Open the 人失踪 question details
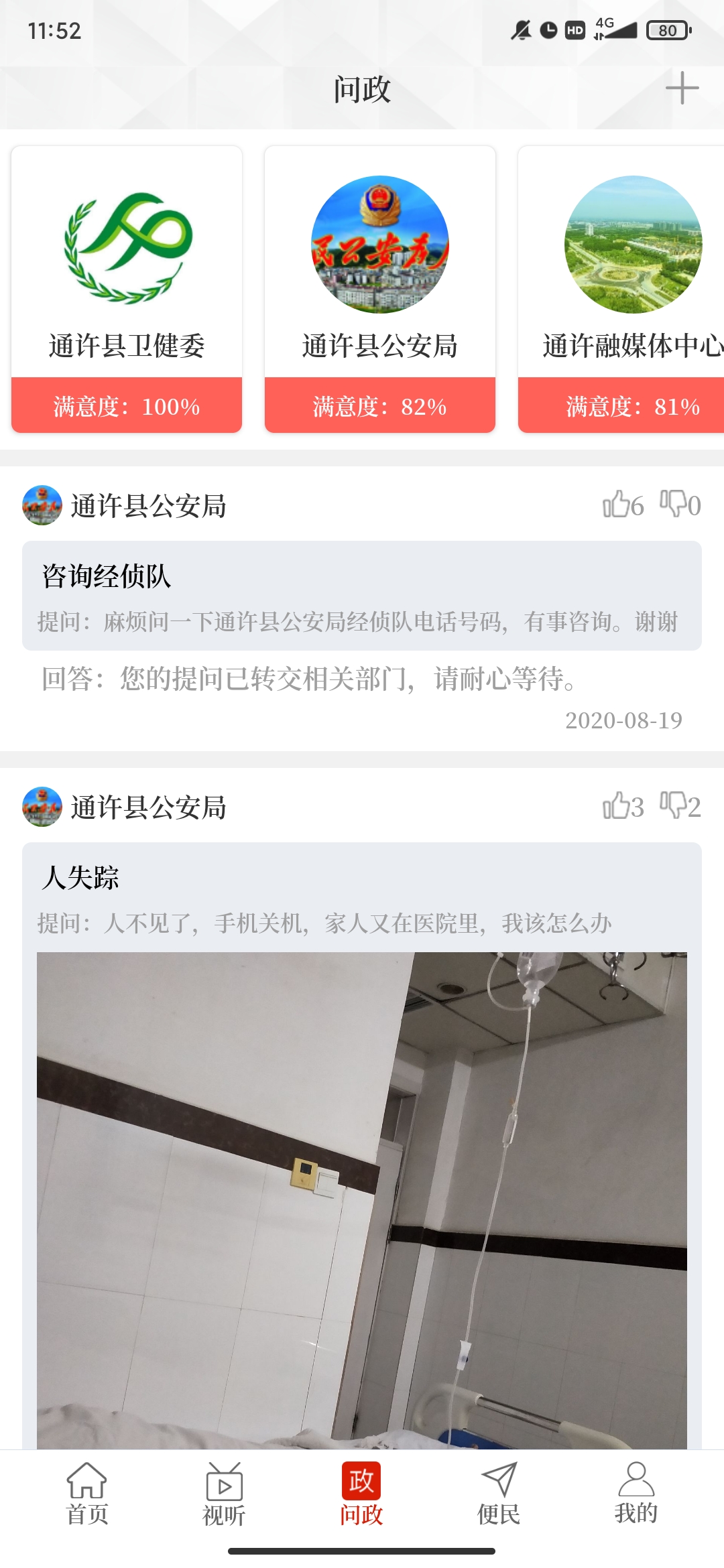724x1568 pixels. coord(362,897)
